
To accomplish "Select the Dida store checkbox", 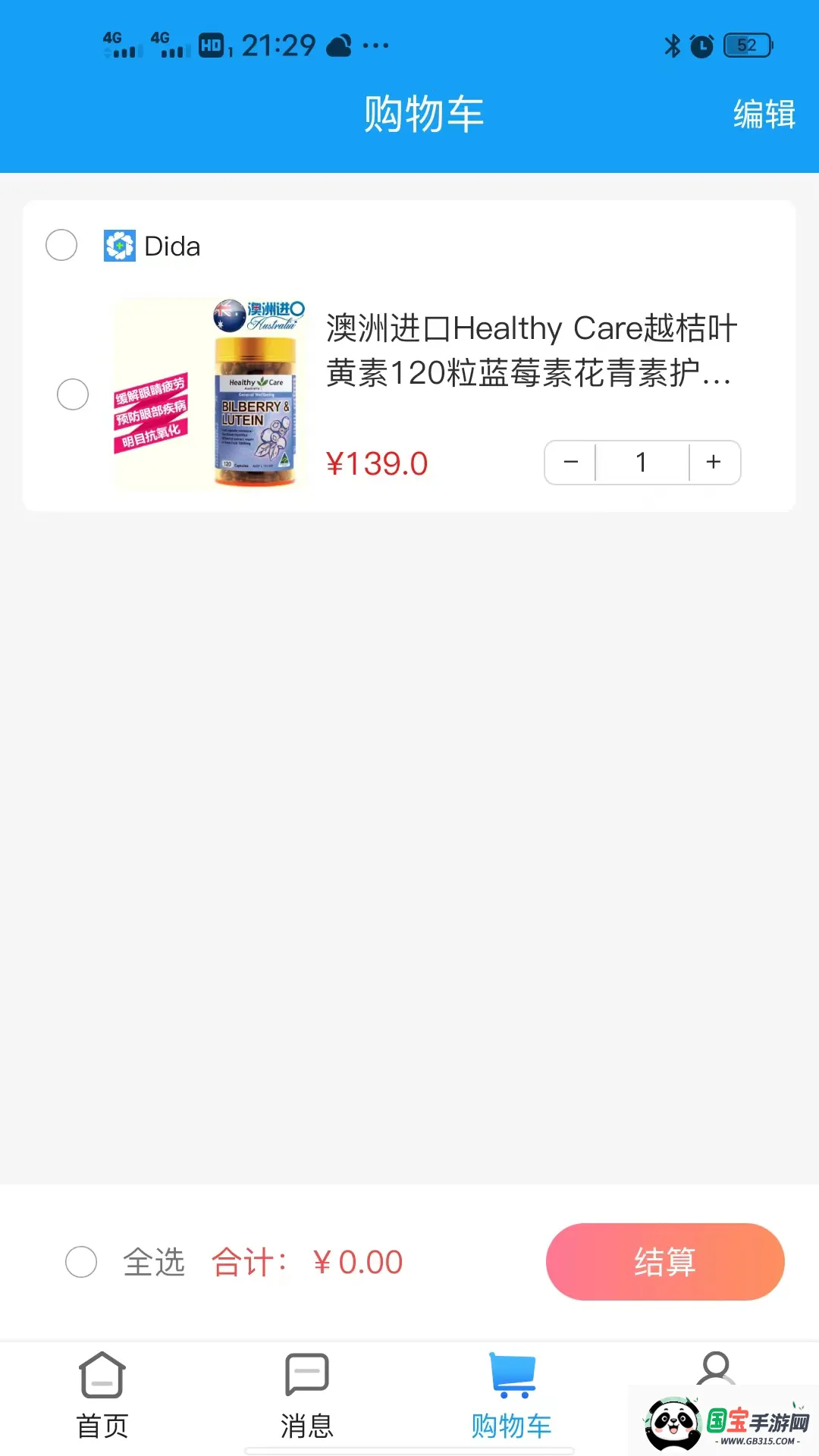I will coord(61,246).
